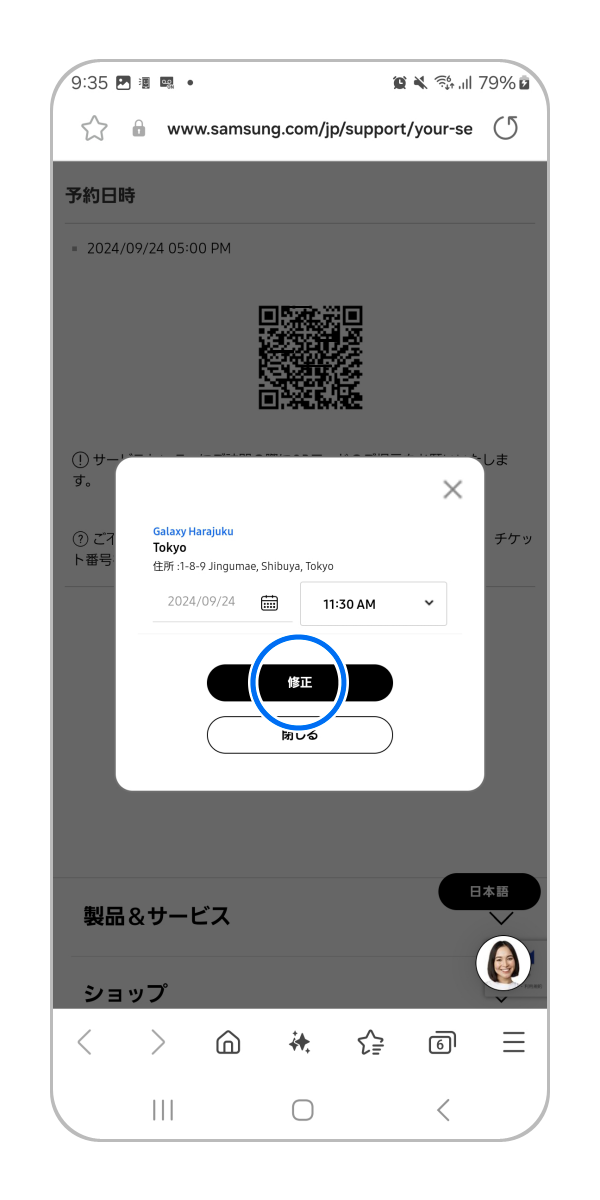This screenshot has height=1200, width=600.
Task: Open the recent apps view
Action: (x=163, y=1109)
